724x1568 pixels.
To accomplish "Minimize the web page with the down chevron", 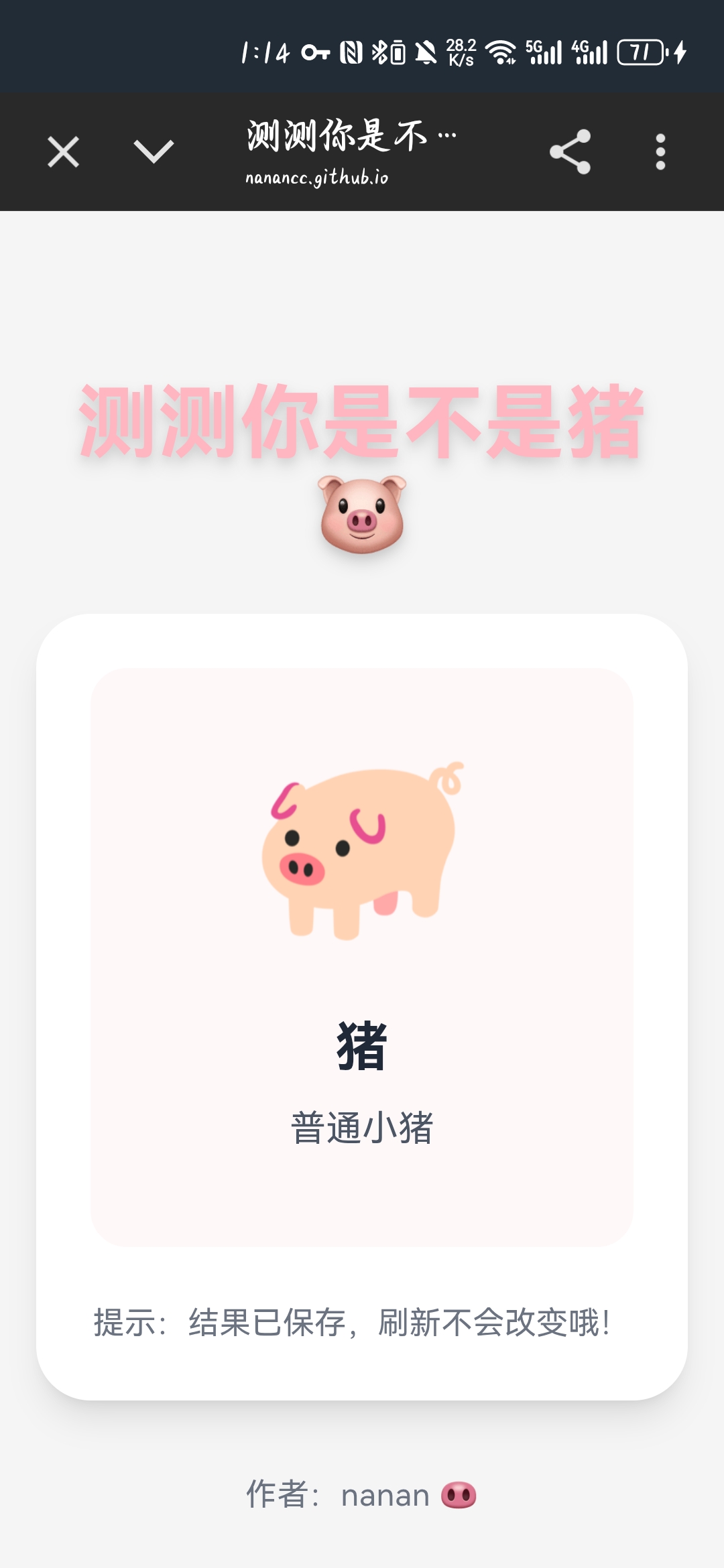I will 154,151.
